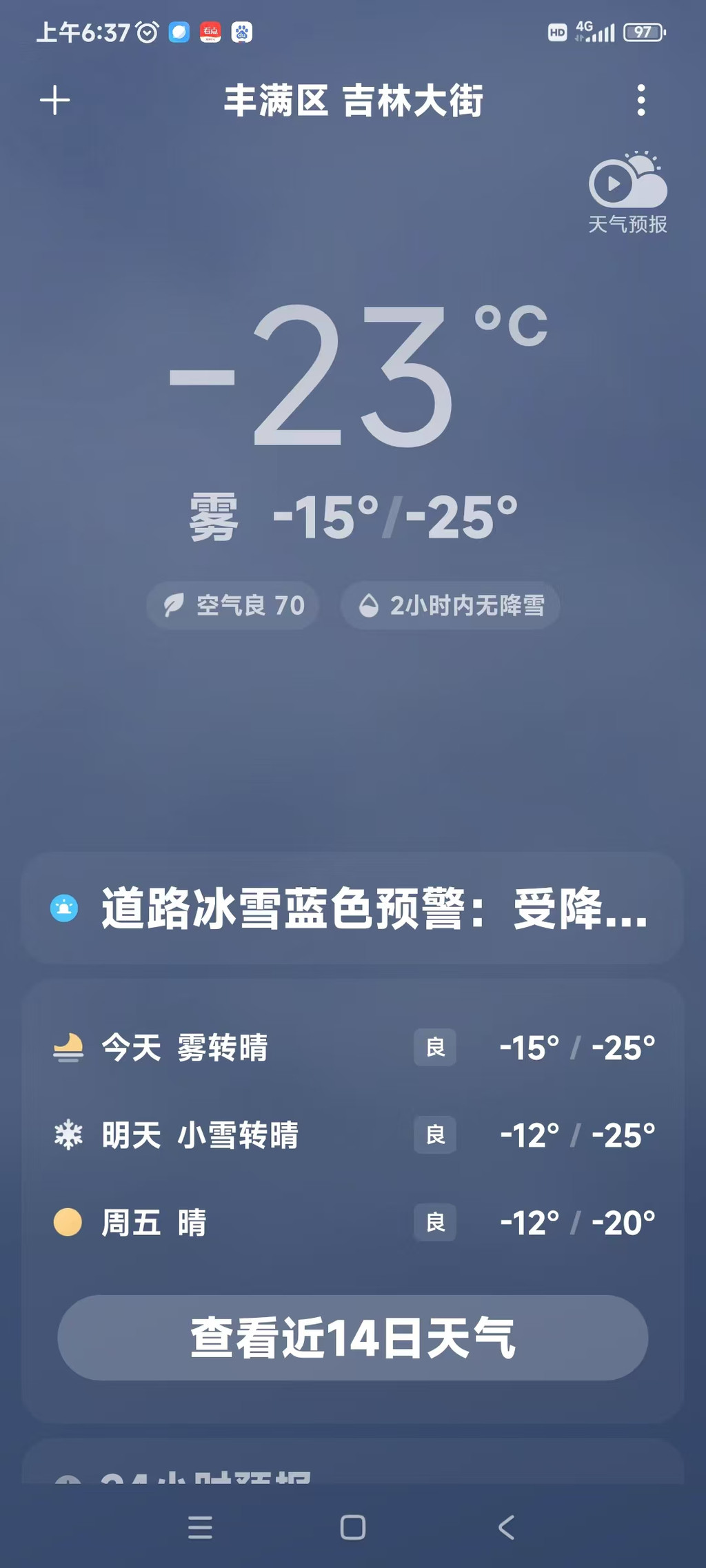
Task: Open tomorrow's 明天 小雪转晴 forecast row
Action: coord(353,1135)
